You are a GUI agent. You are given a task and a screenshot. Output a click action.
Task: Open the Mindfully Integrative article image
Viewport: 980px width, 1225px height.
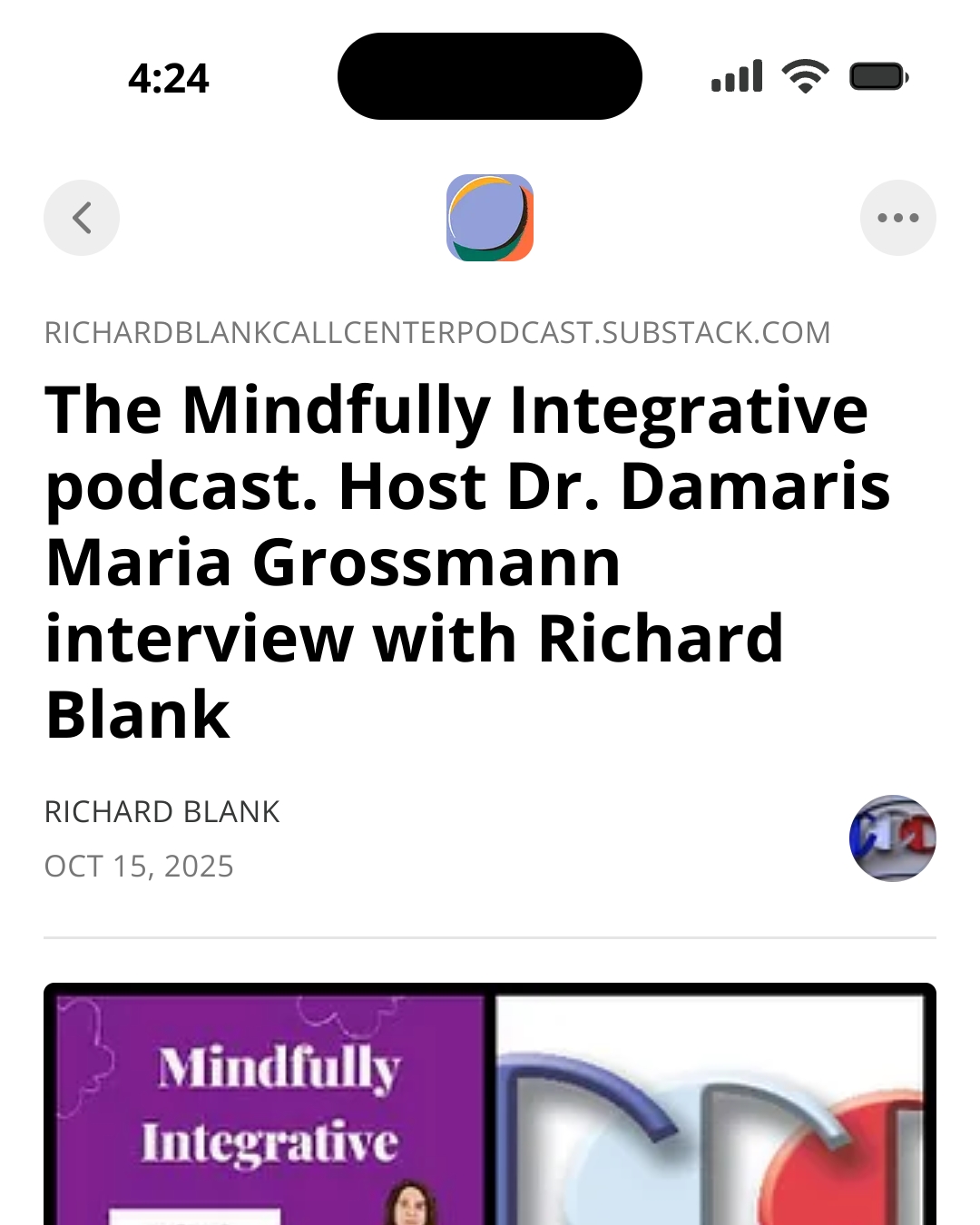point(490,1107)
